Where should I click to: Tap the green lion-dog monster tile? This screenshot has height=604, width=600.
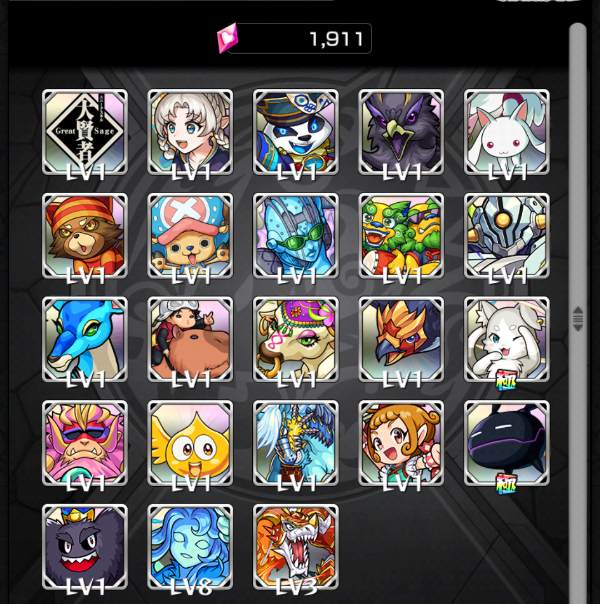[x=401, y=236]
